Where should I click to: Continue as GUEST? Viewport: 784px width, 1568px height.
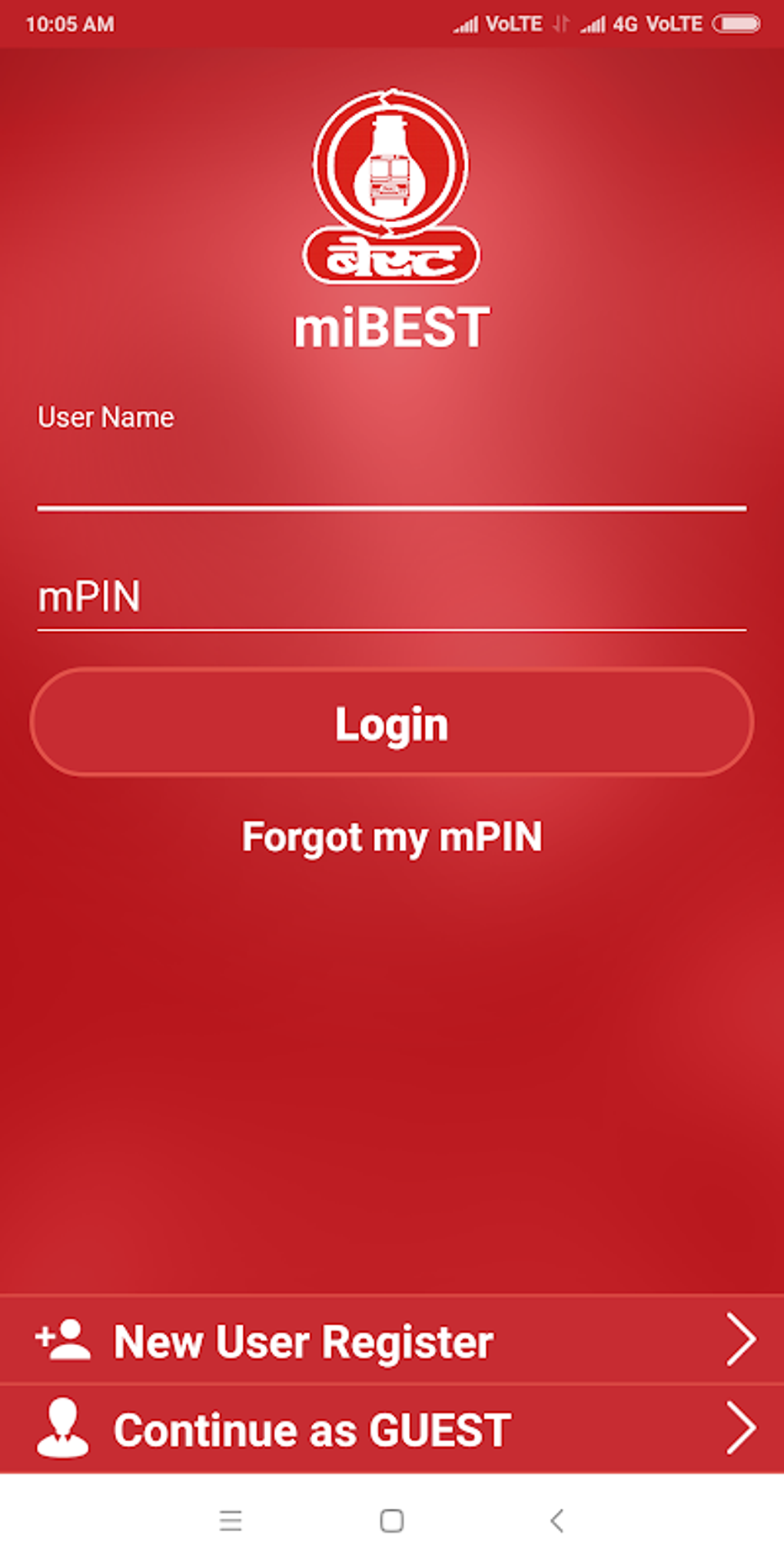tap(391, 1430)
